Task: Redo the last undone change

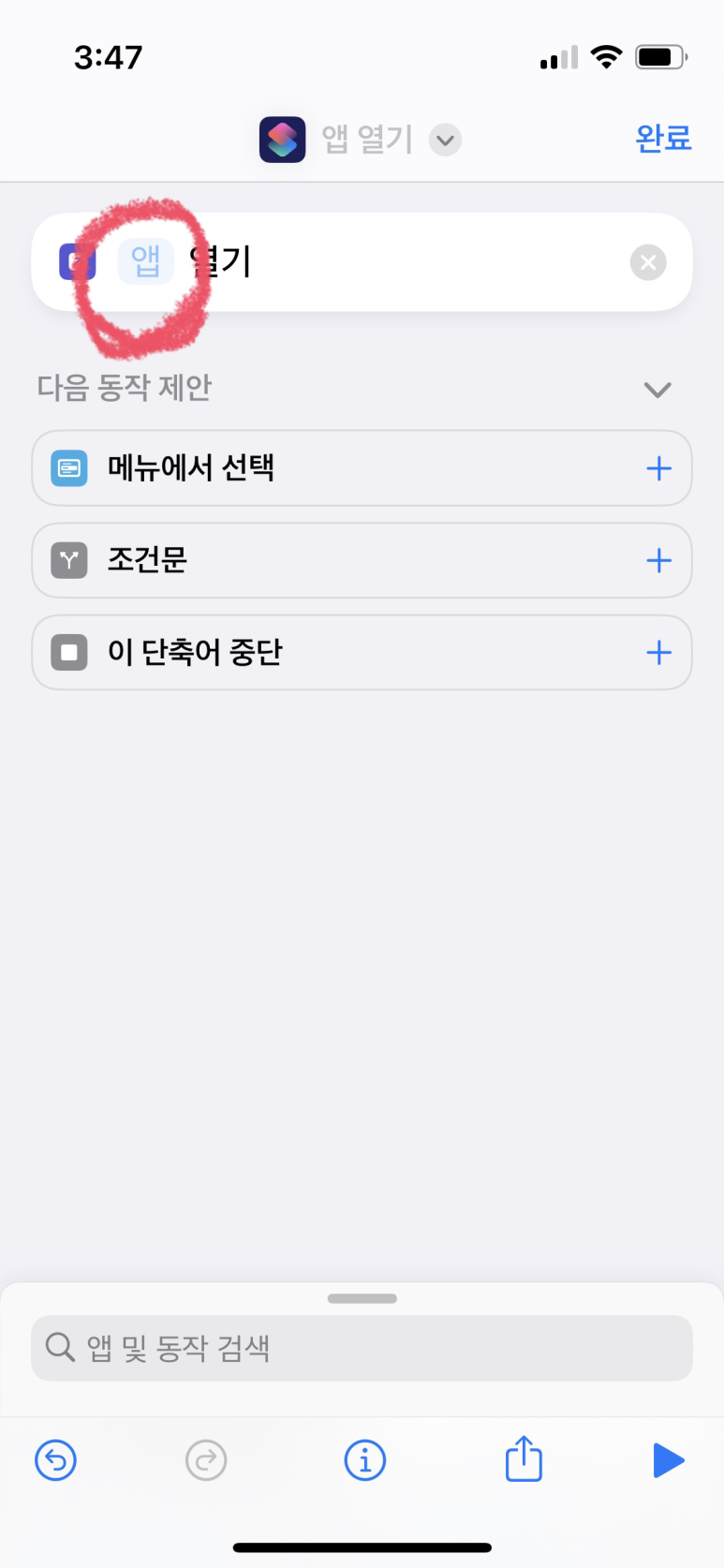Action: 206,1460
